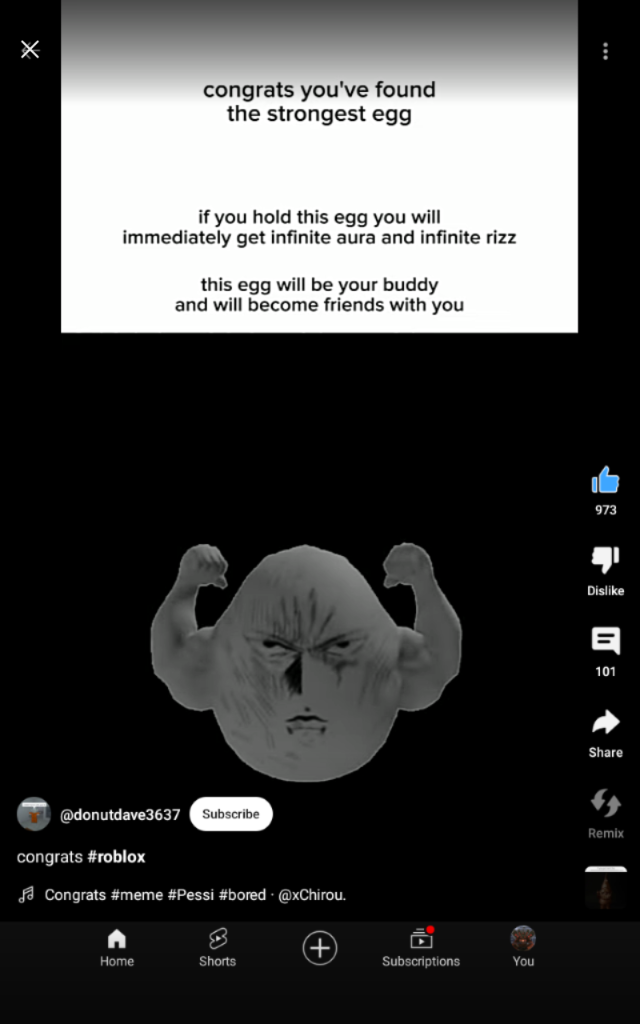The height and width of the screenshot is (1024, 640).
Task: Dislike this Short
Action: pos(605,562)
